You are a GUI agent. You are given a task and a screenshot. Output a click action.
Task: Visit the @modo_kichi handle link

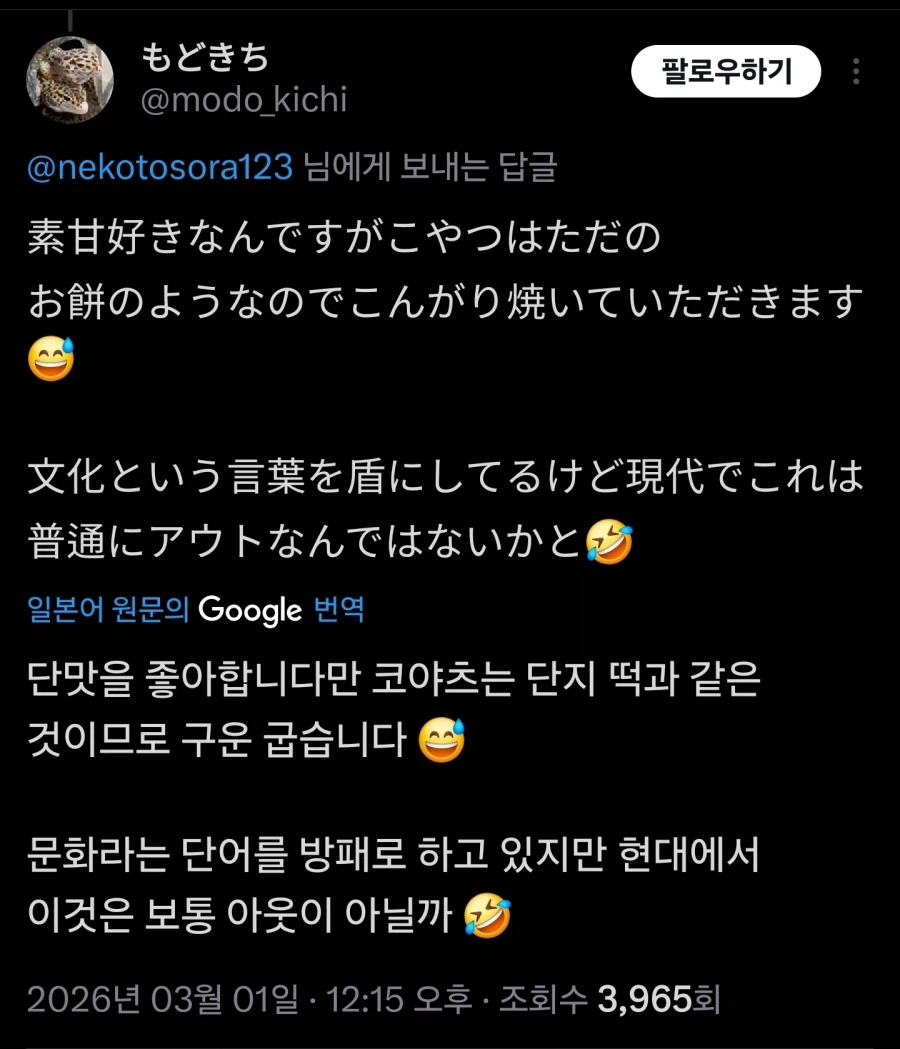[x=245, y=100]
